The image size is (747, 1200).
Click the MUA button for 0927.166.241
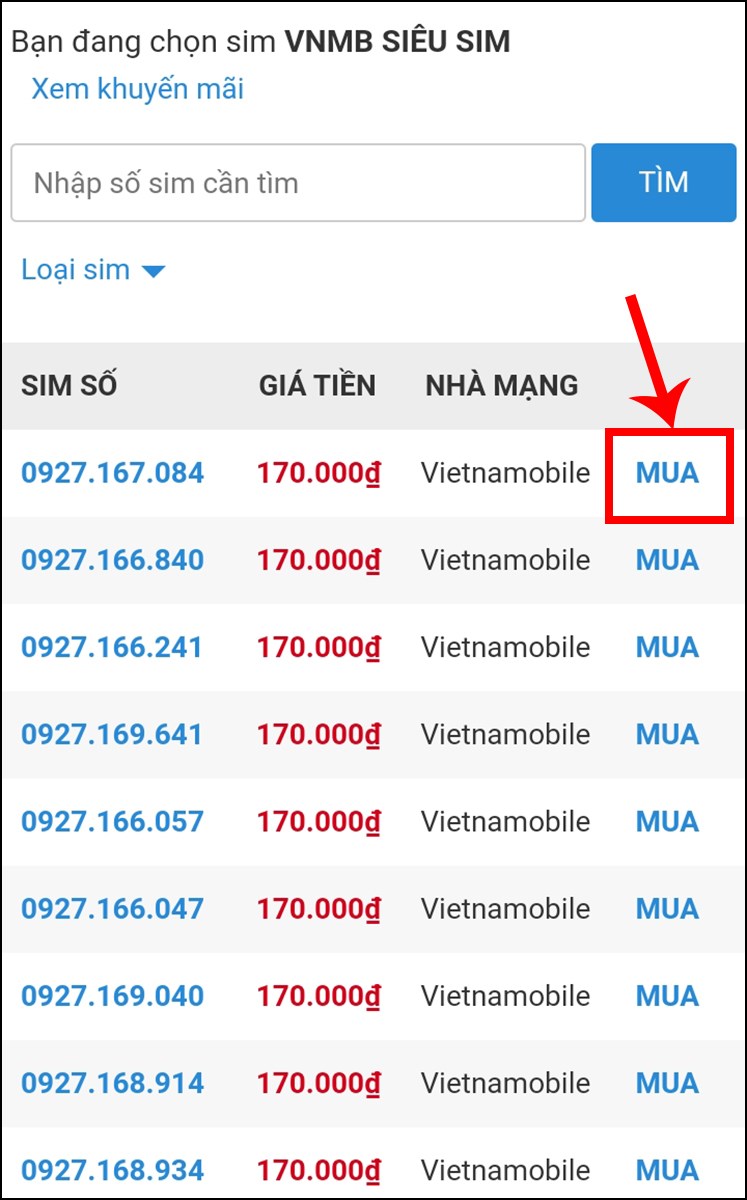667,647
